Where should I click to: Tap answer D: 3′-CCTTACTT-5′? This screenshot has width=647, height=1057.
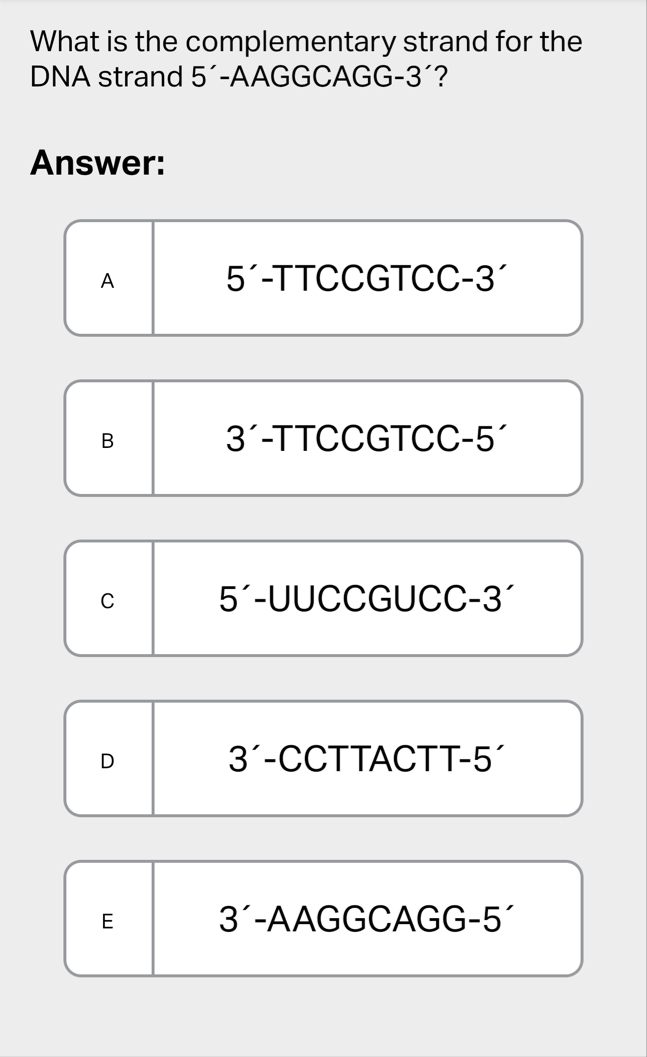[323, 759]
